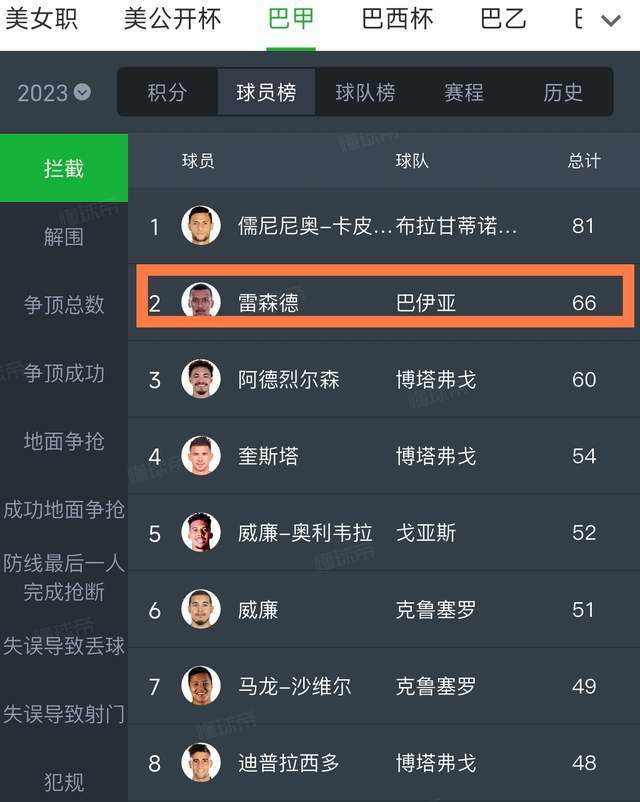Expand the league list chevron
This screenshot has height=802, width=640.
tap(609, 20)
